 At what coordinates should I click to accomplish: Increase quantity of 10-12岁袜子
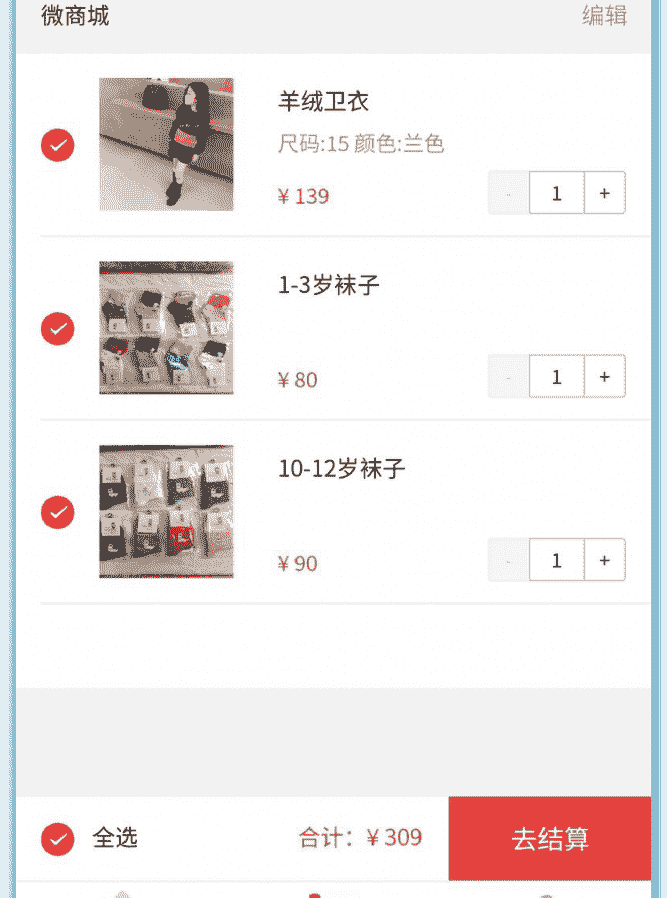click(x=604, y=560)
